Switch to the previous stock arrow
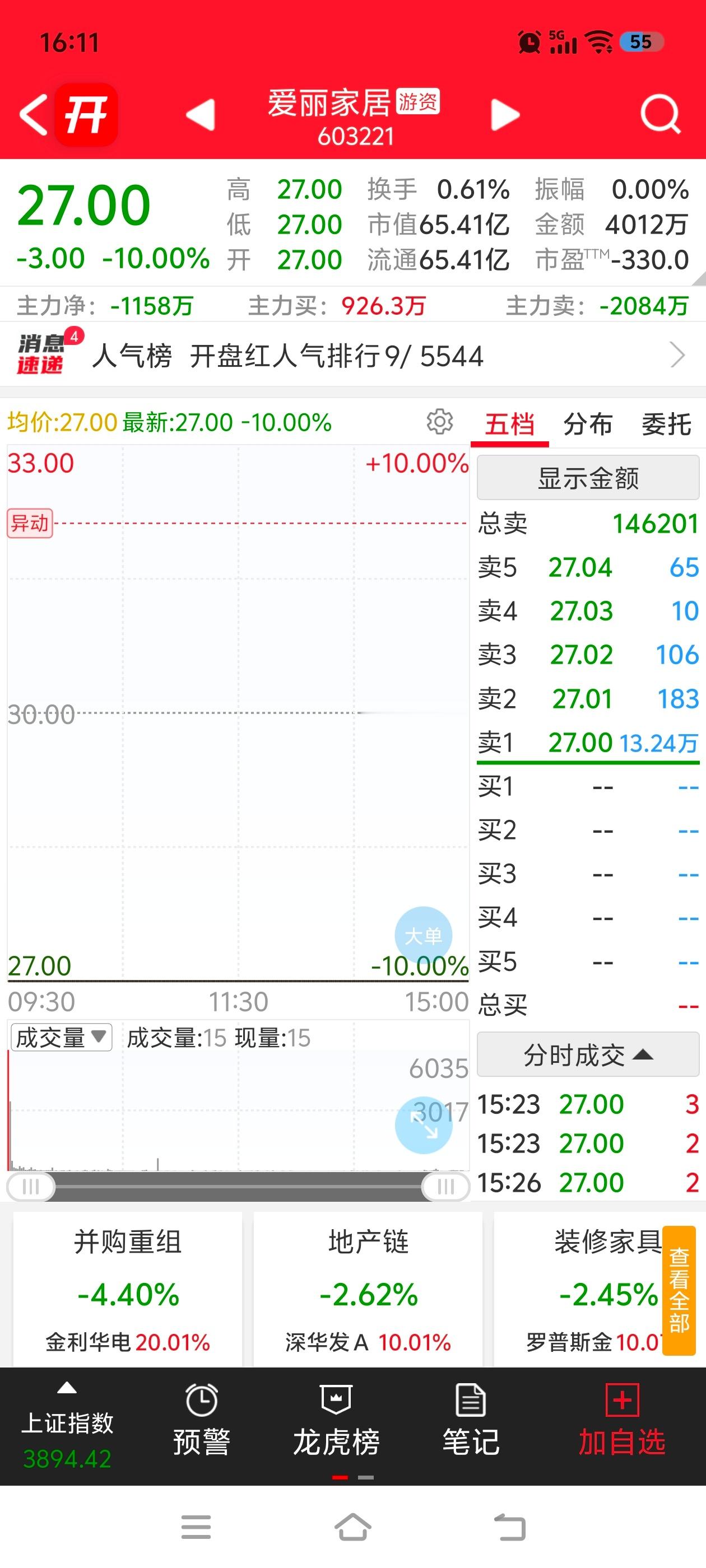This screenshot has height=1568, width=706. (201, 114)
